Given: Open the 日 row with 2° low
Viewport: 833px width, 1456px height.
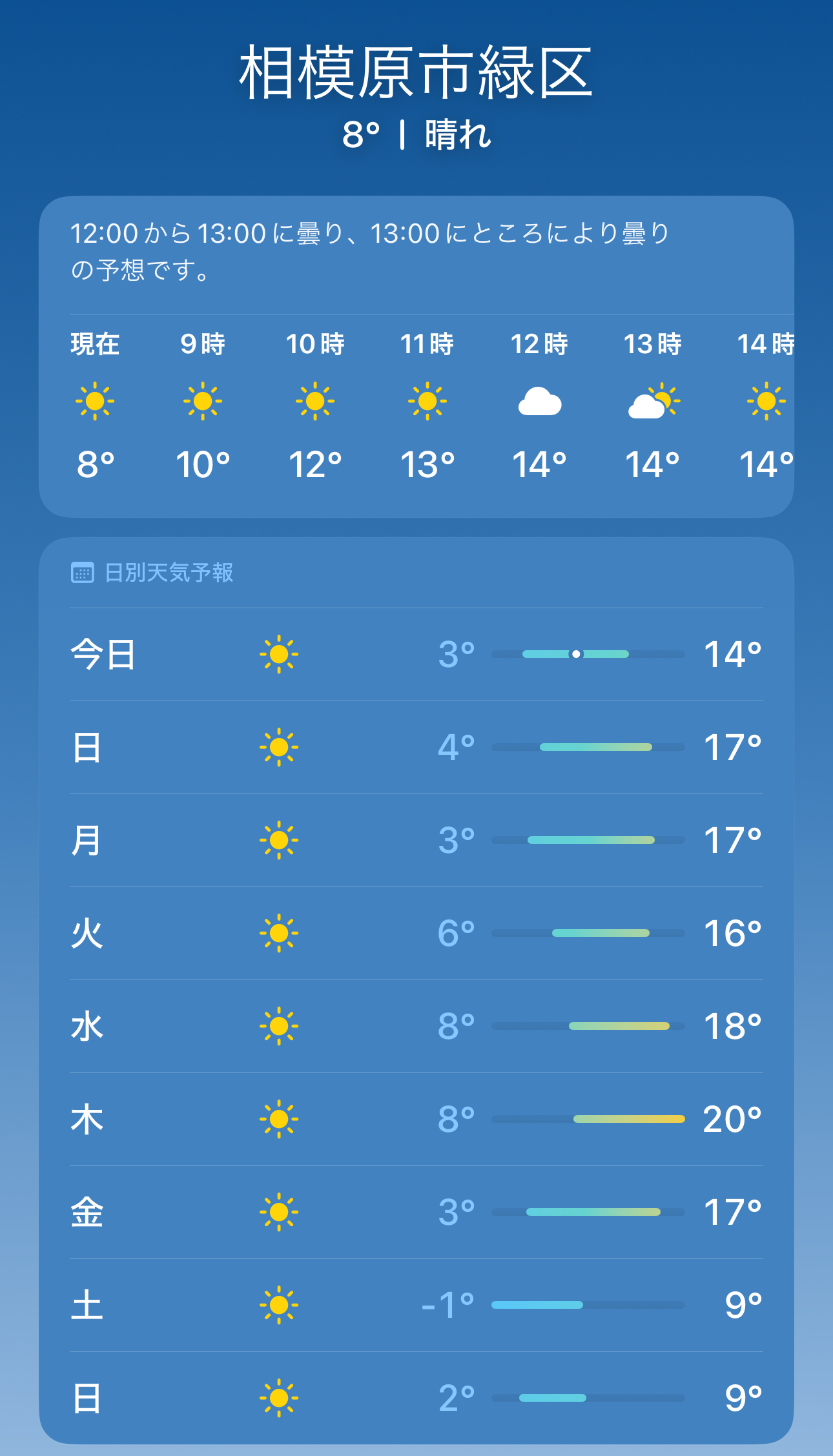Looking at the screenshot, I should pyautogui.click(x=416, y=1398).
